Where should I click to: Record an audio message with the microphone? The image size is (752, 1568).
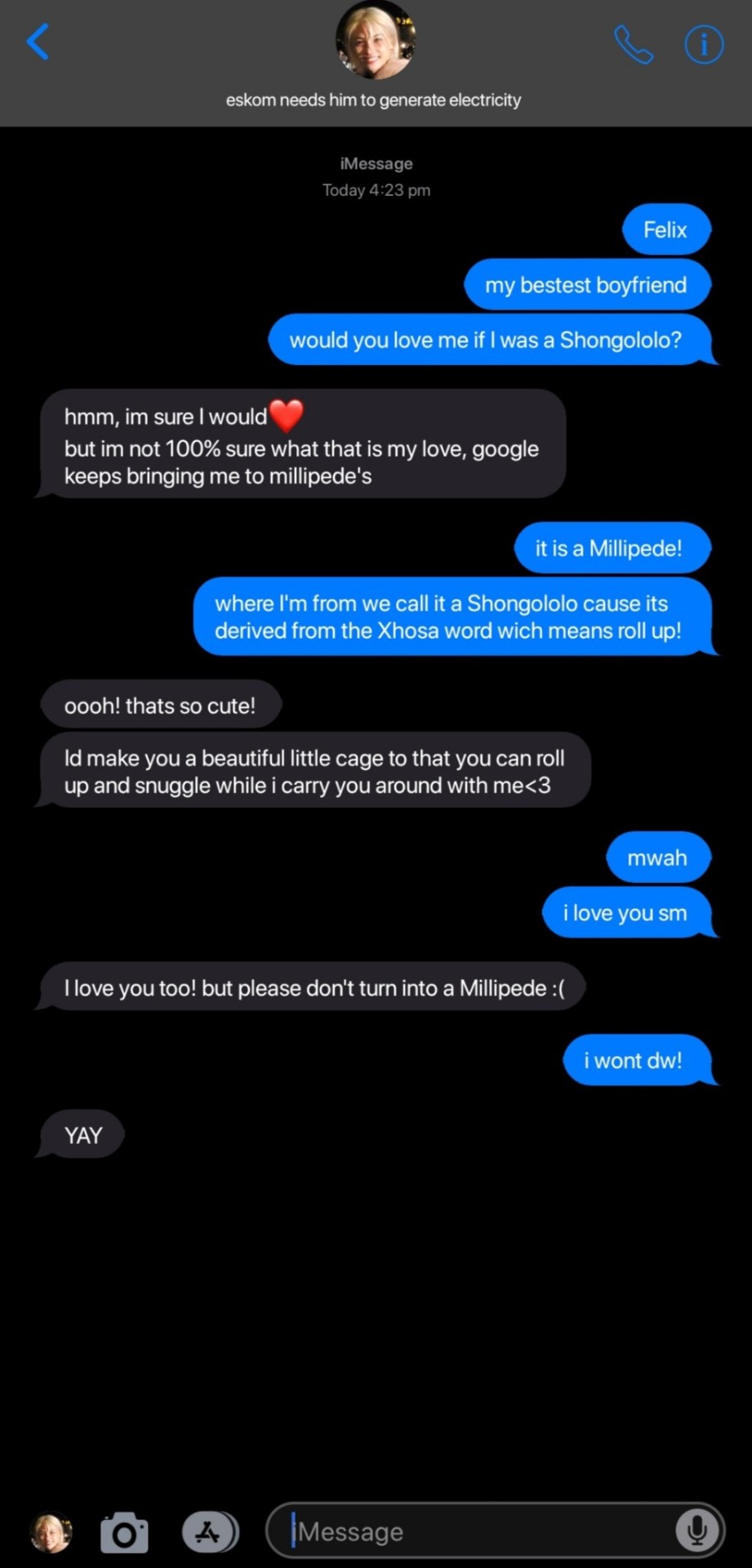pyautogui.click(x=696, y=1530)
